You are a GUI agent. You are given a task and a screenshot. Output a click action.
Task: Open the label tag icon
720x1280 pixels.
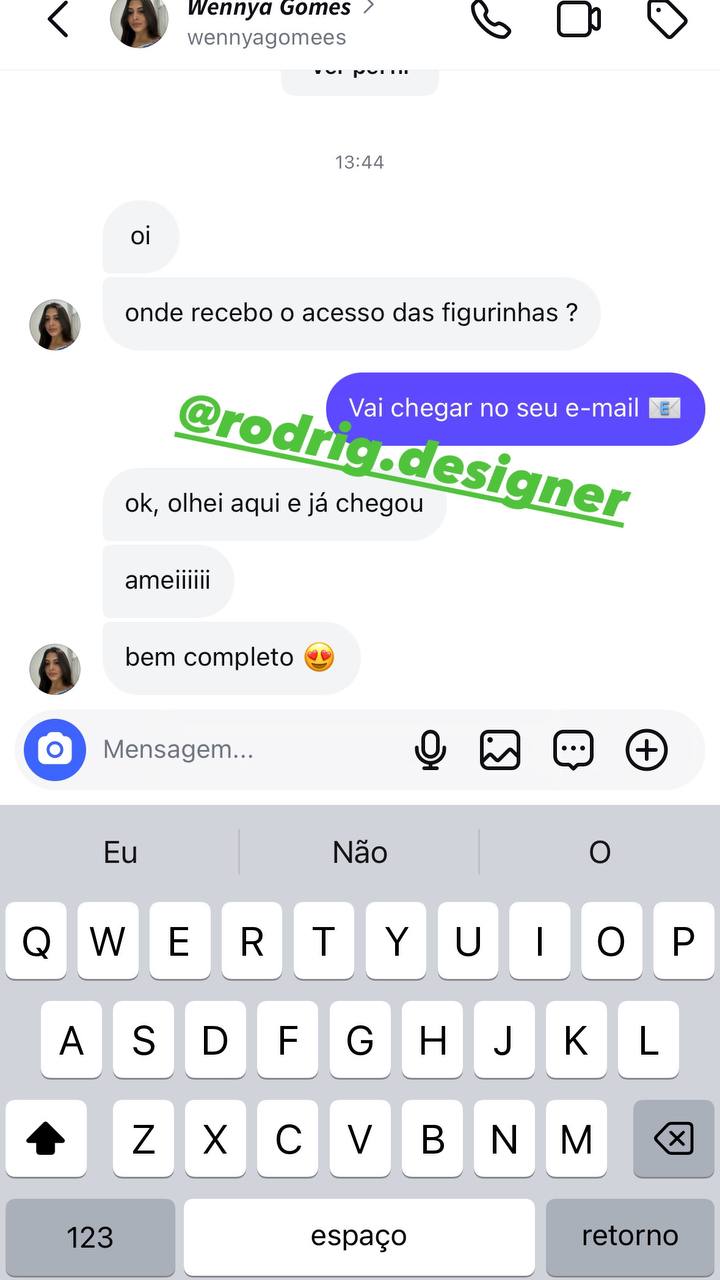pyautogui.click(x=667, y=20)
